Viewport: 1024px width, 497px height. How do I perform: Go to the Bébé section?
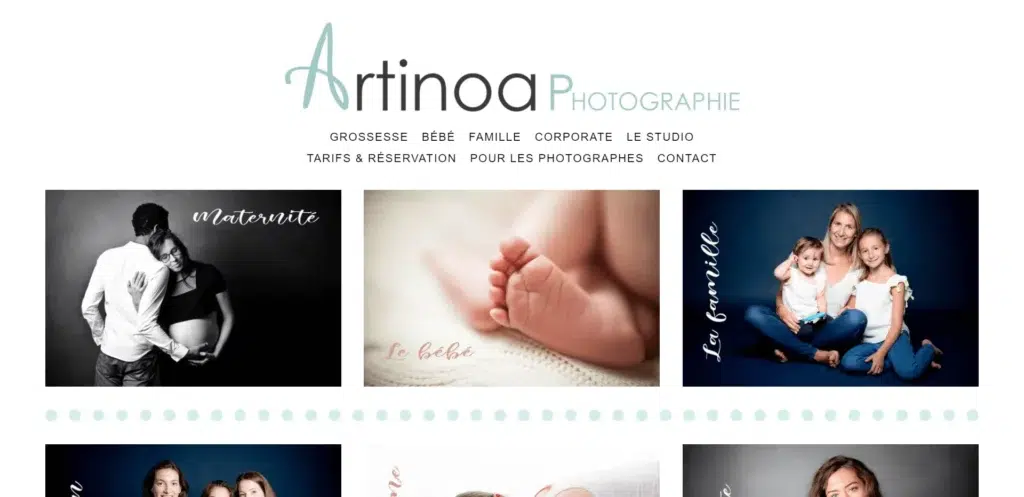(438, 137)
